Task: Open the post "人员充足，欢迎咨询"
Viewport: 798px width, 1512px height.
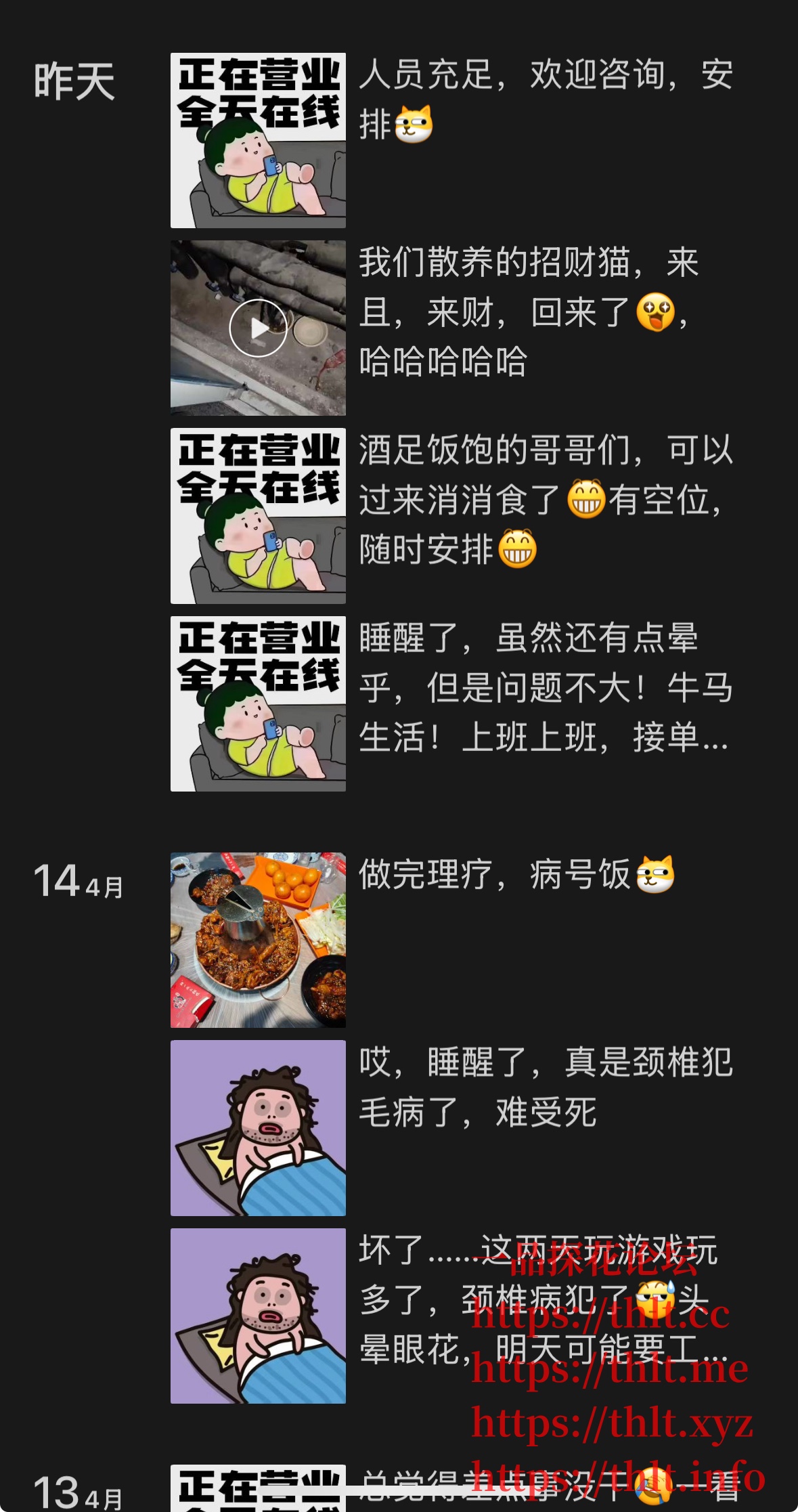Action: (x=545, y=99)
